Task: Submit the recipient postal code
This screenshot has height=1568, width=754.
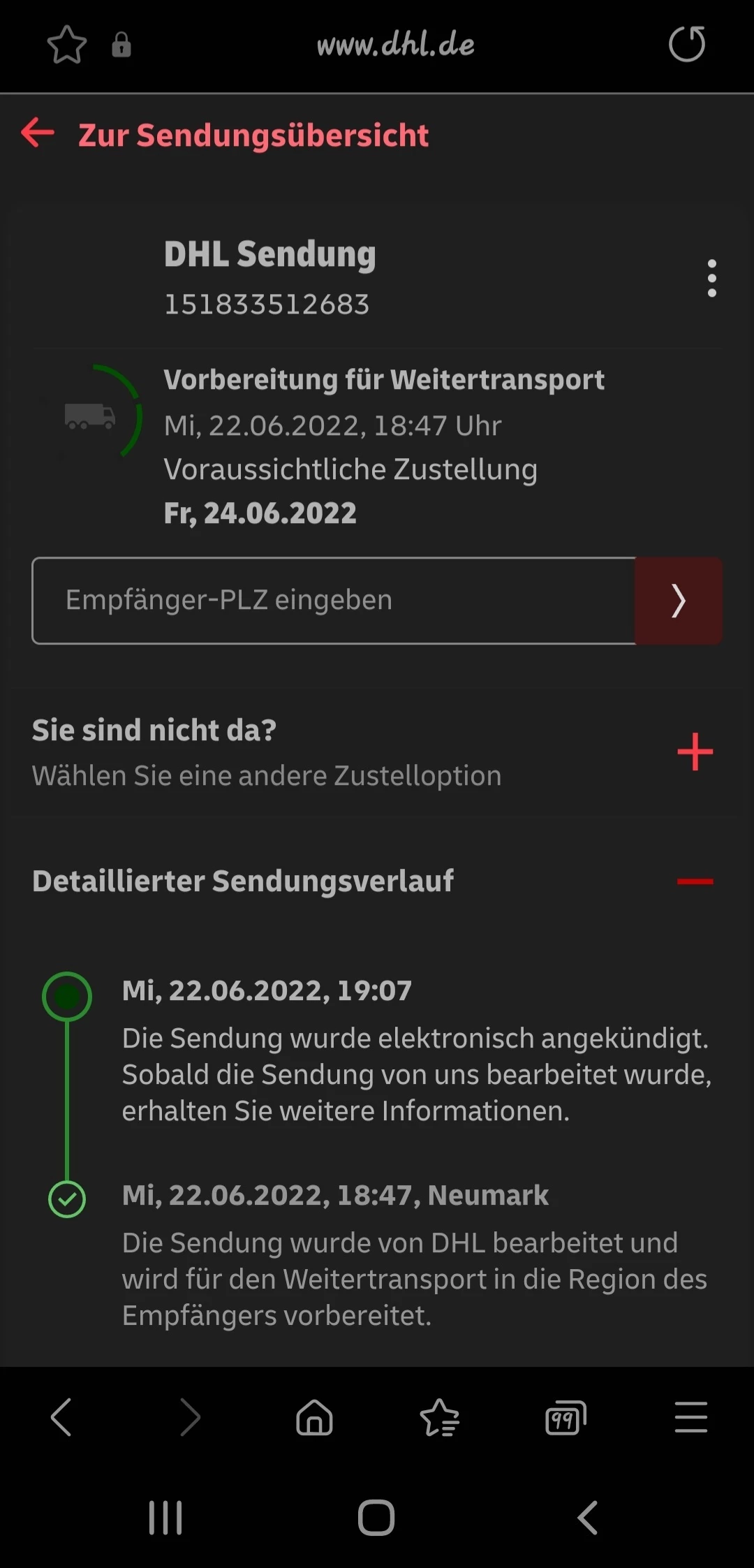Action: pos(678,601)
